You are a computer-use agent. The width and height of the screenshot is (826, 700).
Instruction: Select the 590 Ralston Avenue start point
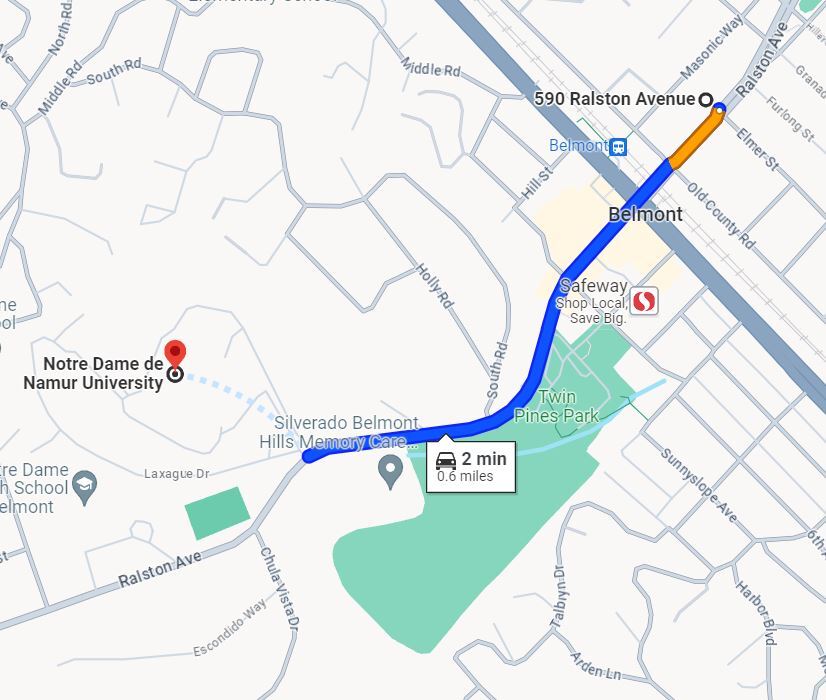click(x=706, y=99)
